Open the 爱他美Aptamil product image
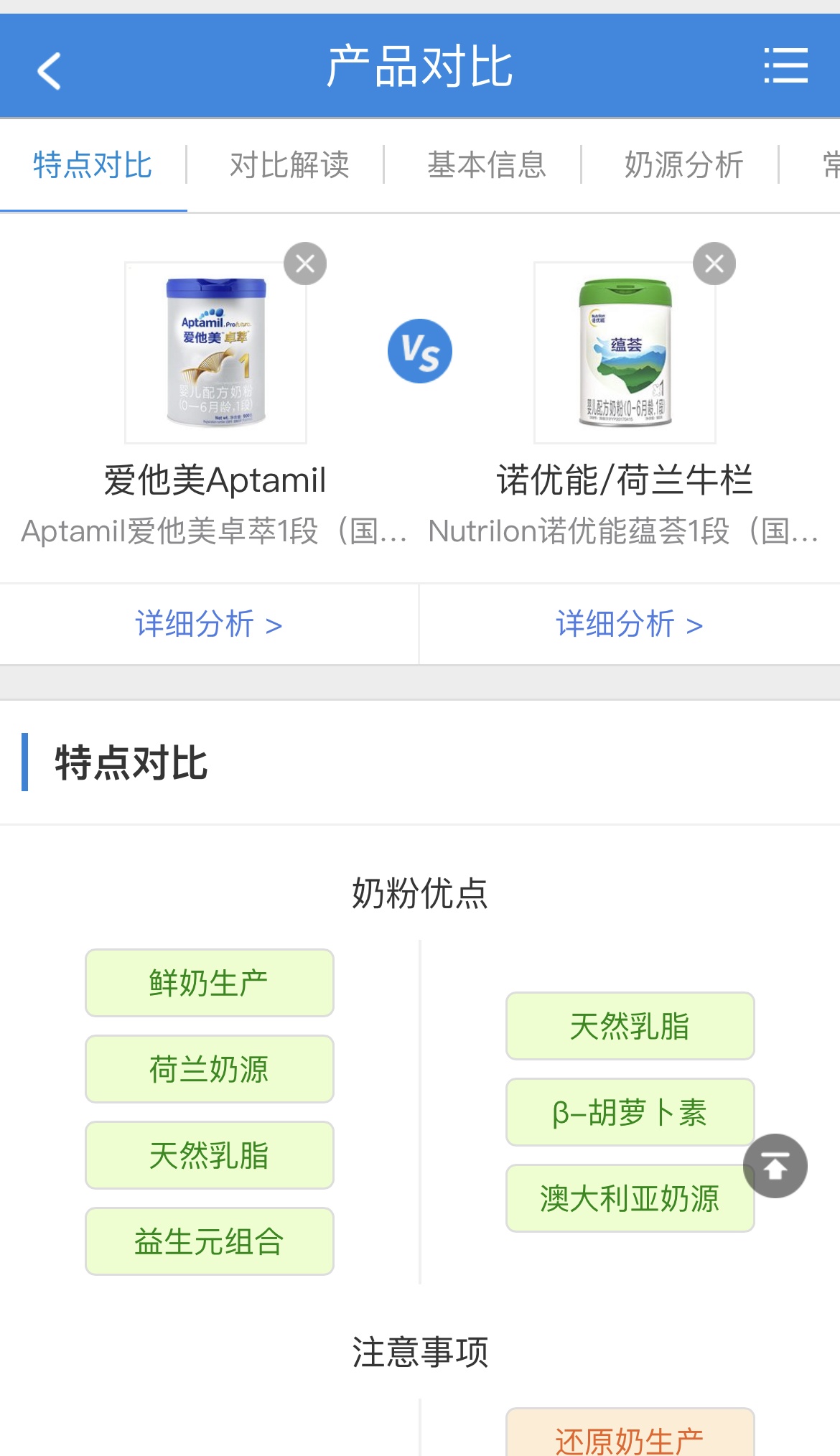 coord(215,353)
